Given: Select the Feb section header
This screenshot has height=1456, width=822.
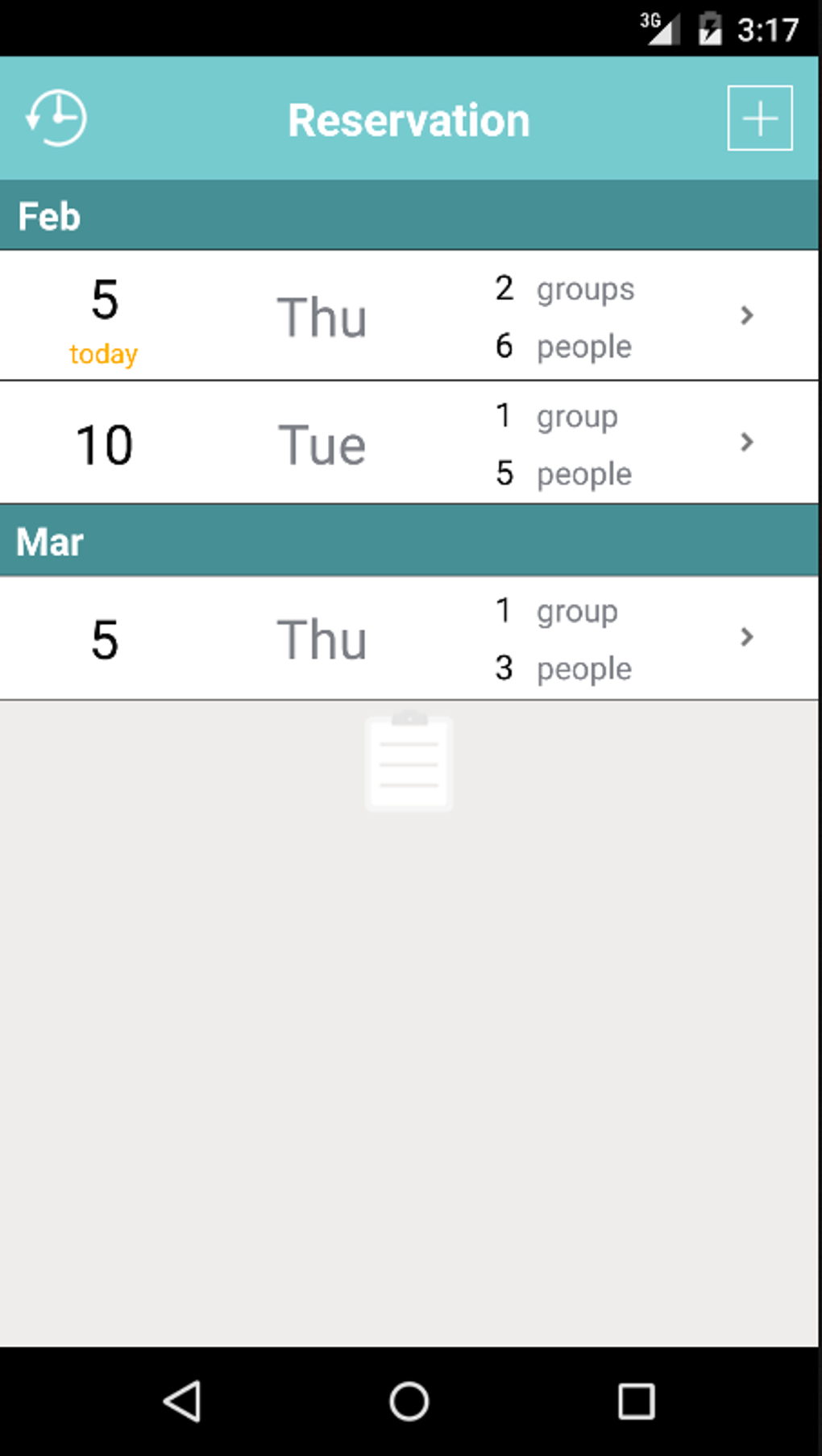Looking at the screenshot, I should [49, 215].
